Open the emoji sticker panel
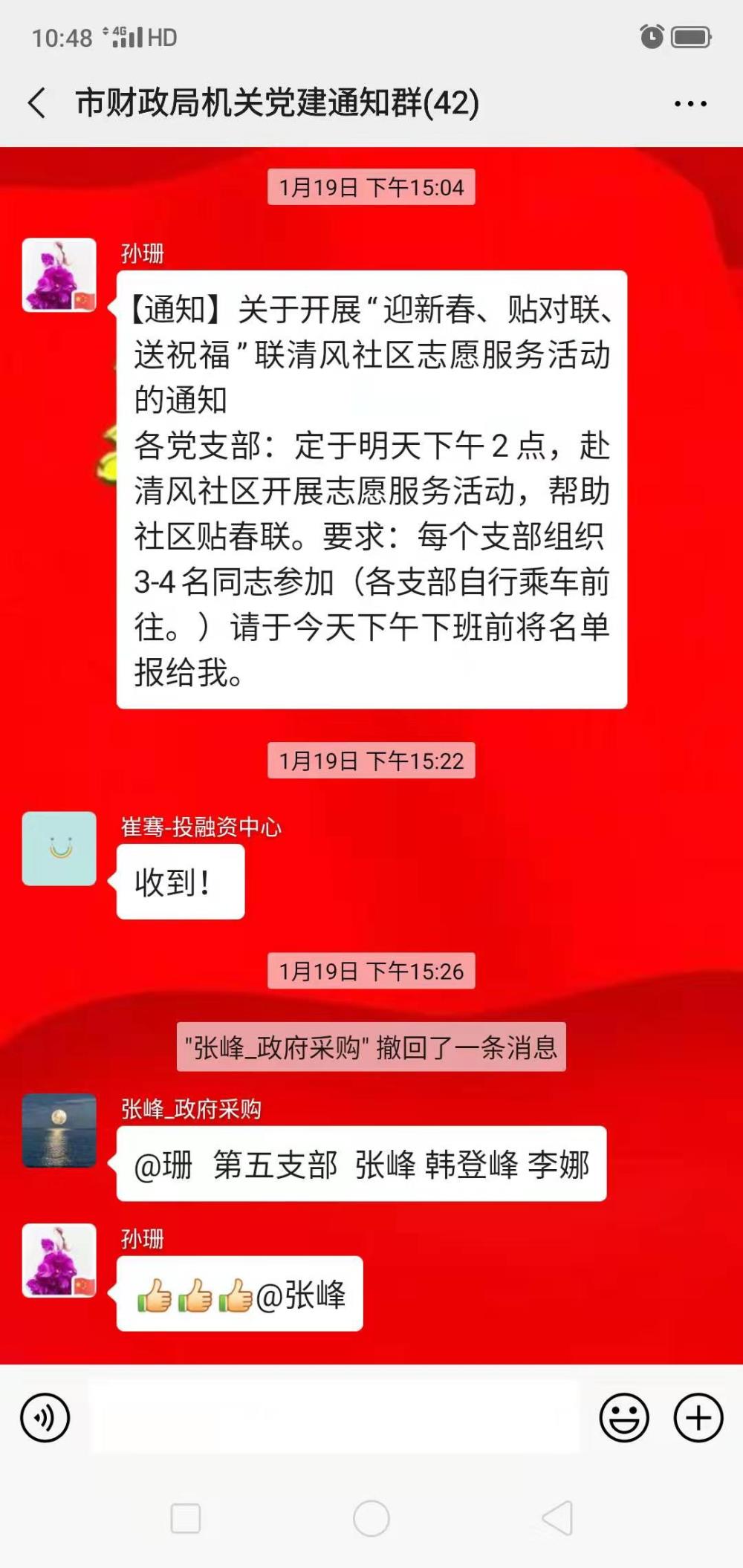 pos(624,1417)
